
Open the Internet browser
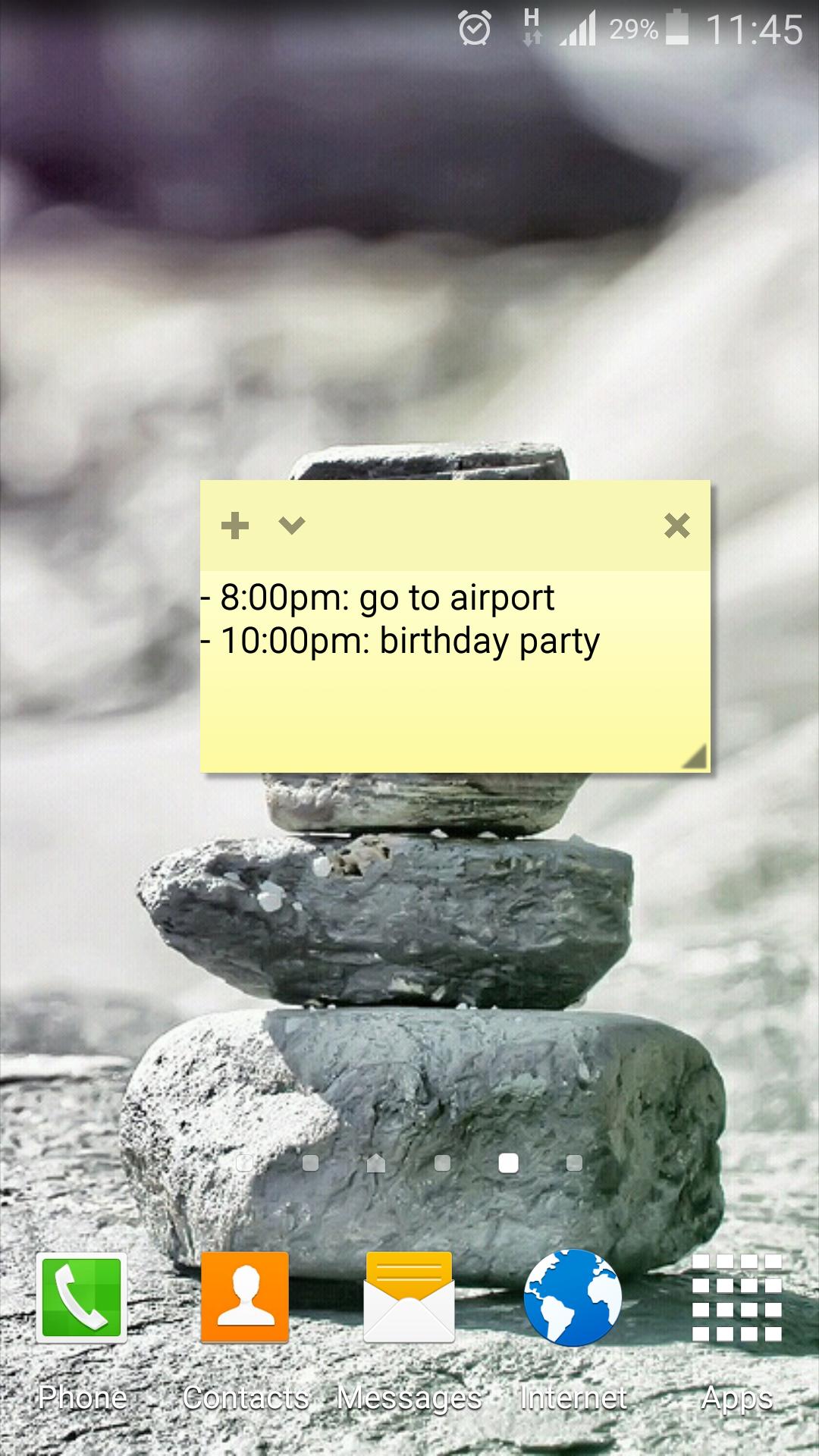tap(573, 1297)
